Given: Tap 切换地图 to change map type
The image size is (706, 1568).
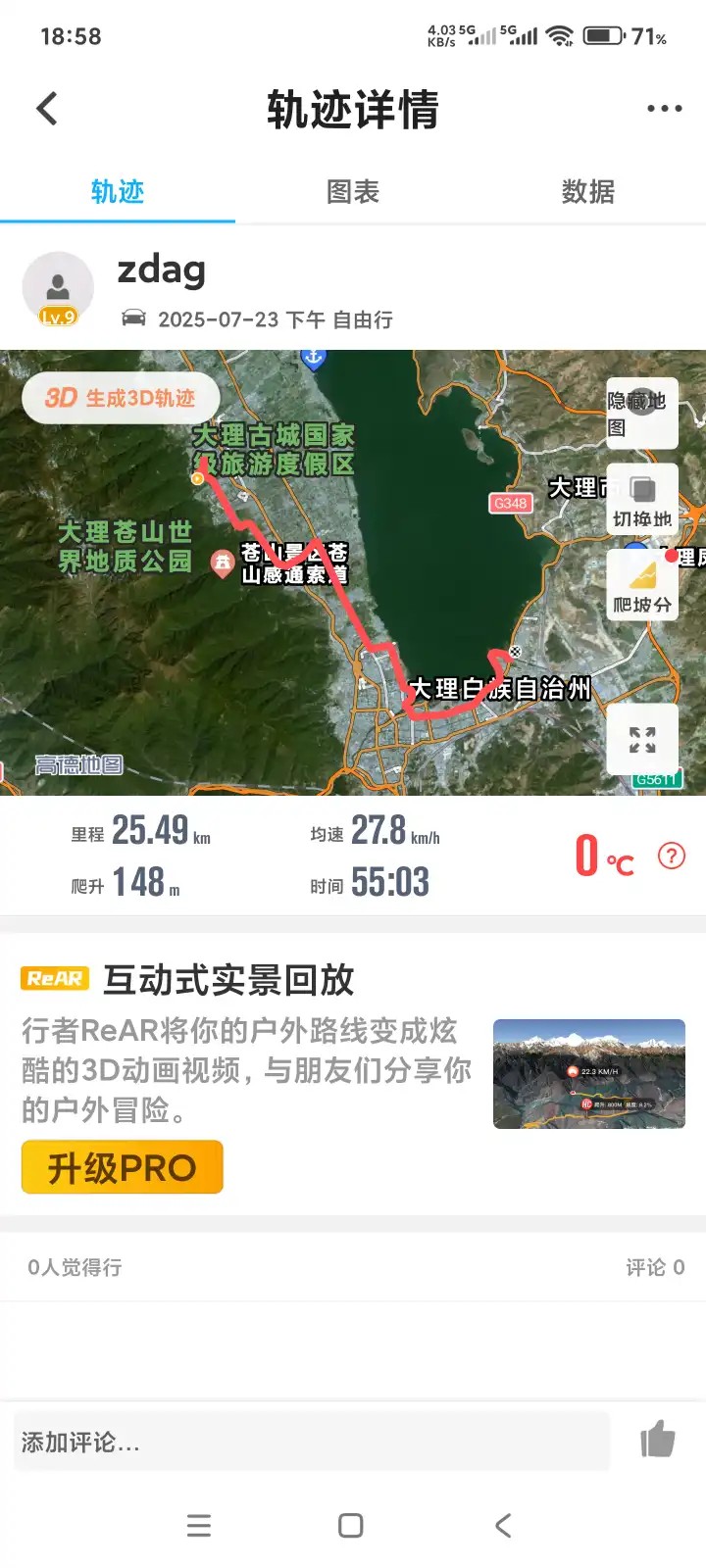Looking at the screenshot, I should pos(641,500).
